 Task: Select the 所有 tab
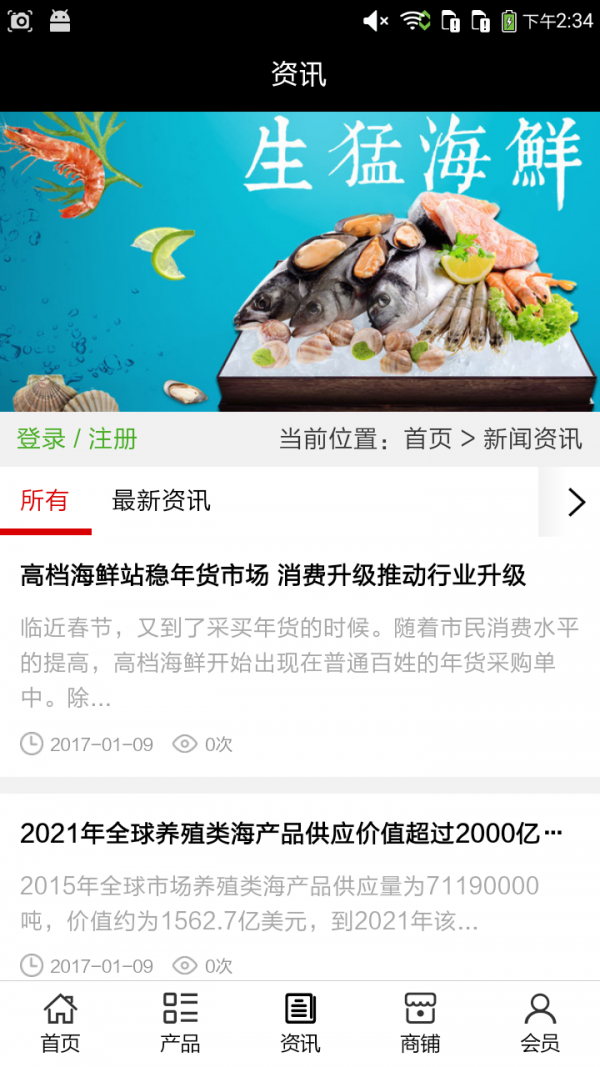click(44, 501)
